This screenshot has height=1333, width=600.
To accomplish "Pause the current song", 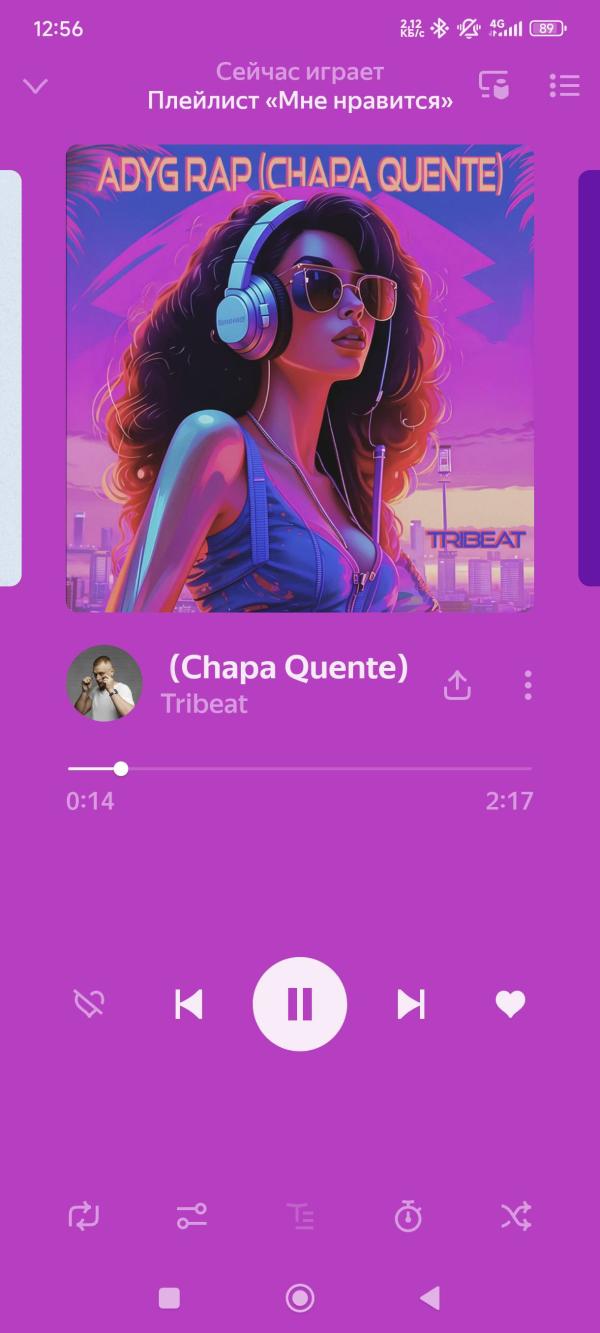I will pos(300,1003).
